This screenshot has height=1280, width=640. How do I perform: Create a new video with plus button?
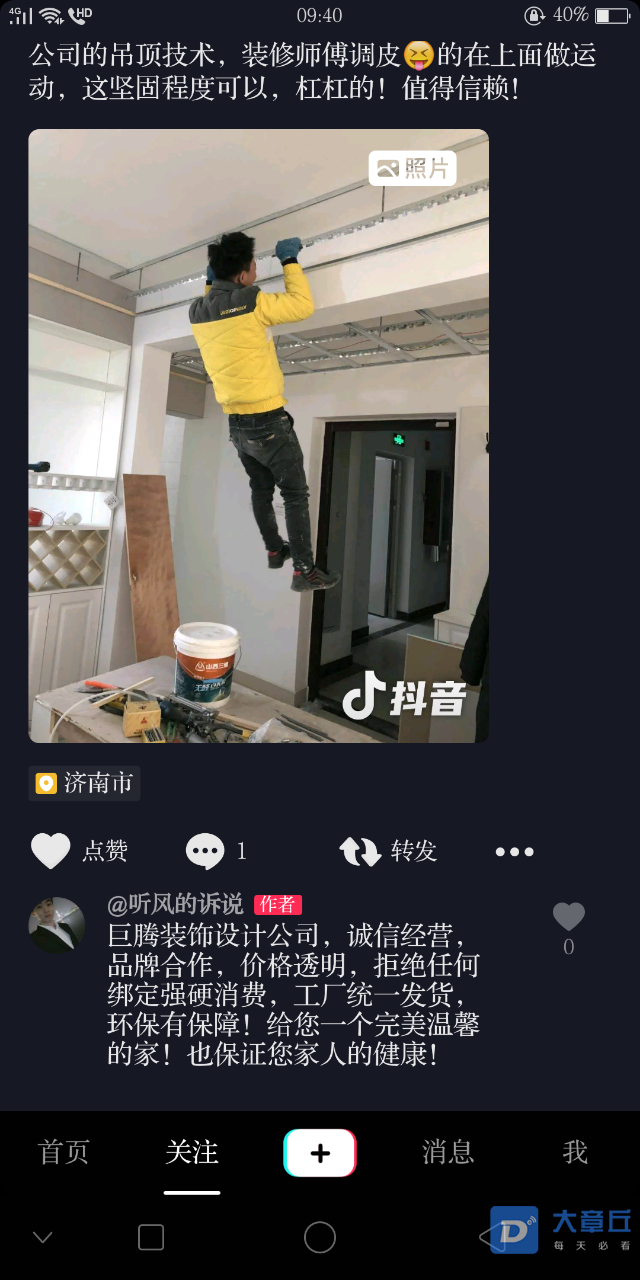click(320, 1153)
